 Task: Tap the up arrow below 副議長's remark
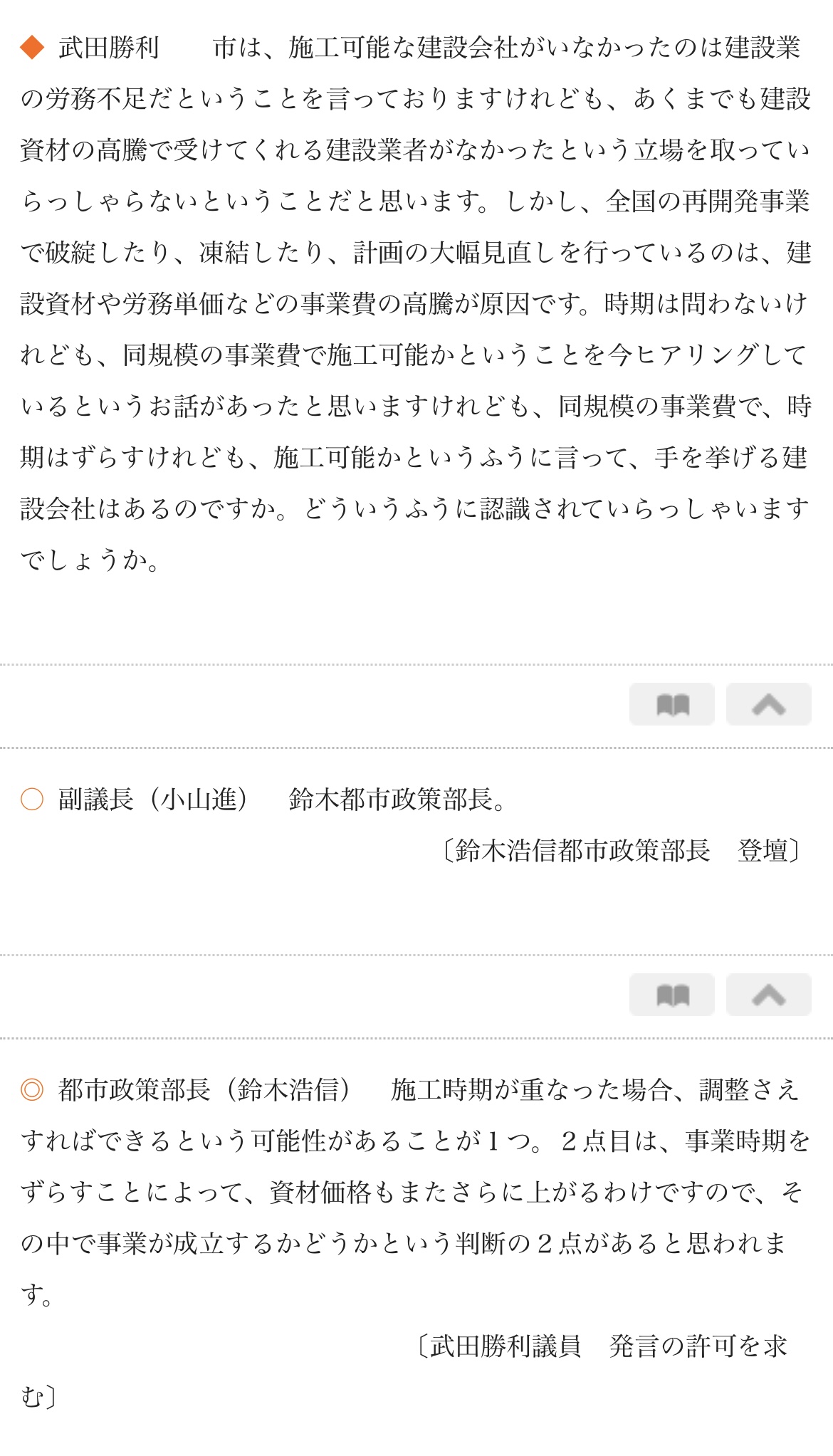coord(768,995)
